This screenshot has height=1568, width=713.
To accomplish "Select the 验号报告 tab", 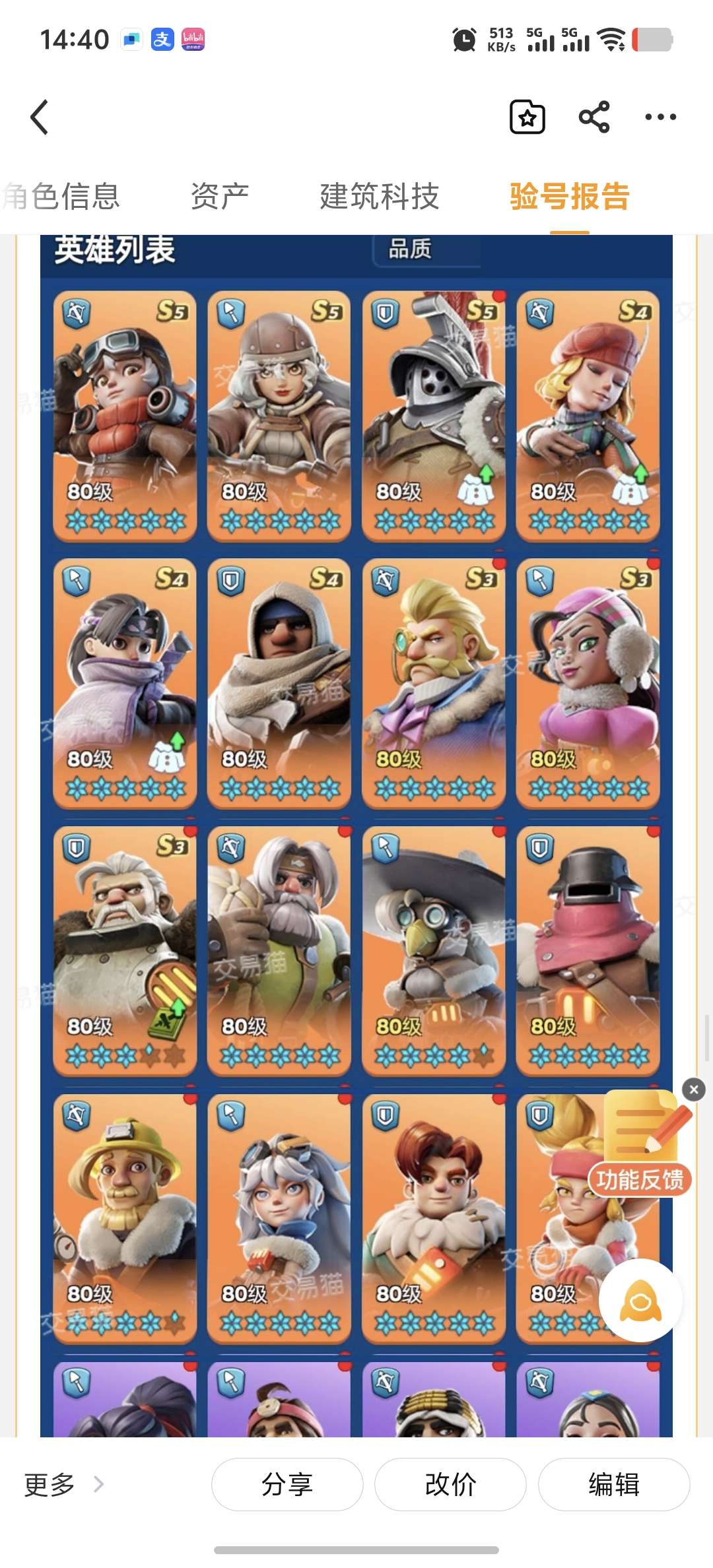I will click(569, 197).
